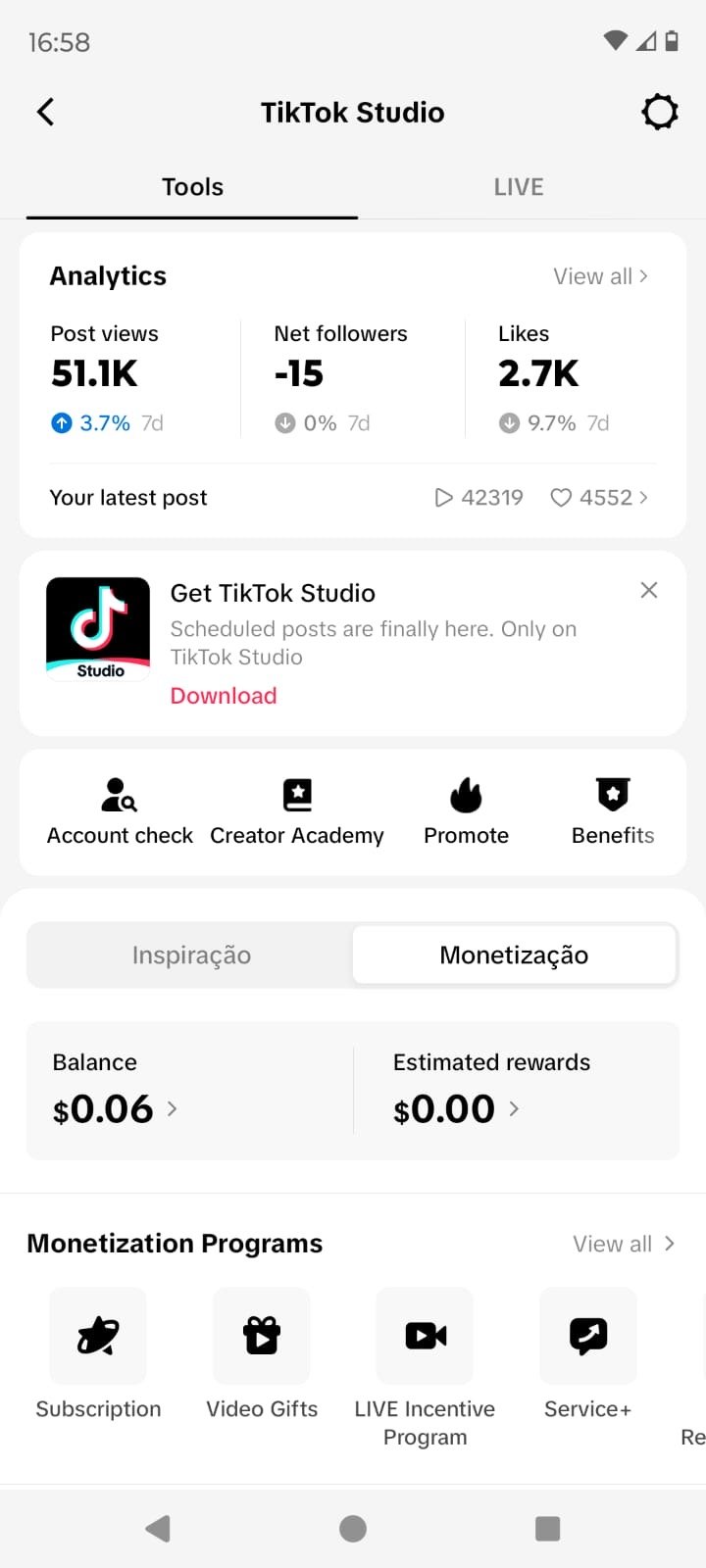Open your latest post stats
Image resolution: width=706 pixels, height=1568 pixels.
pos(353,498)
